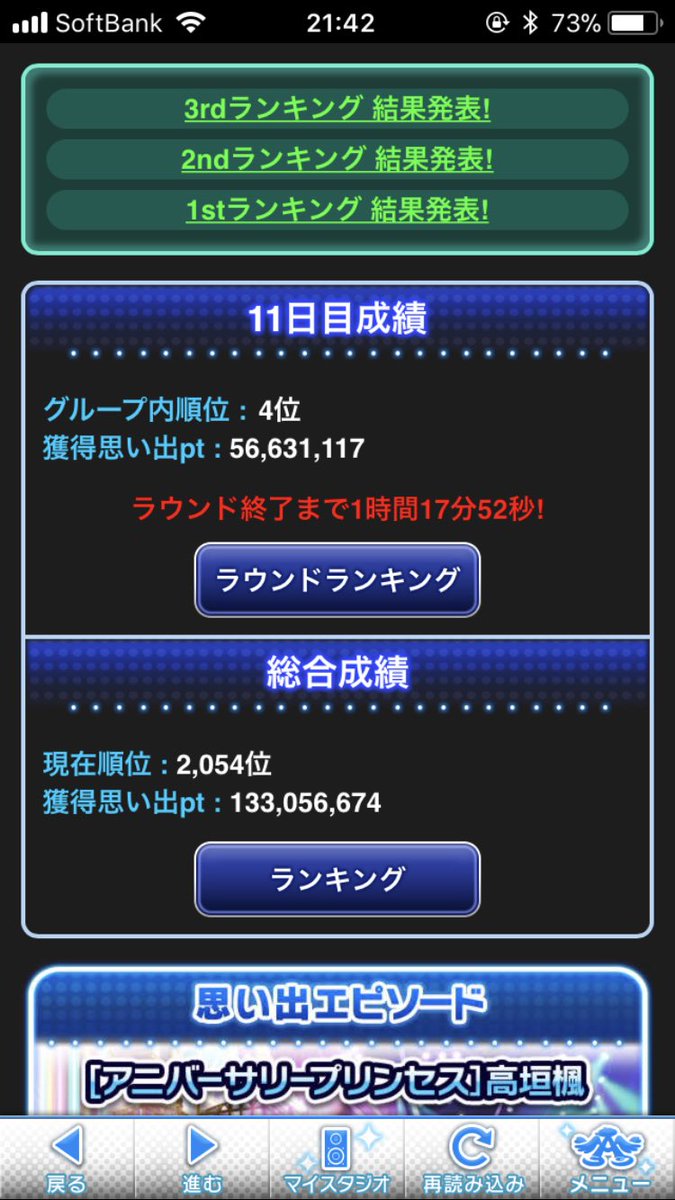This screenshot has width=675, height=1200.
Task: Open the 1stランキング 結果発表 link
Action: coord(337,210)
